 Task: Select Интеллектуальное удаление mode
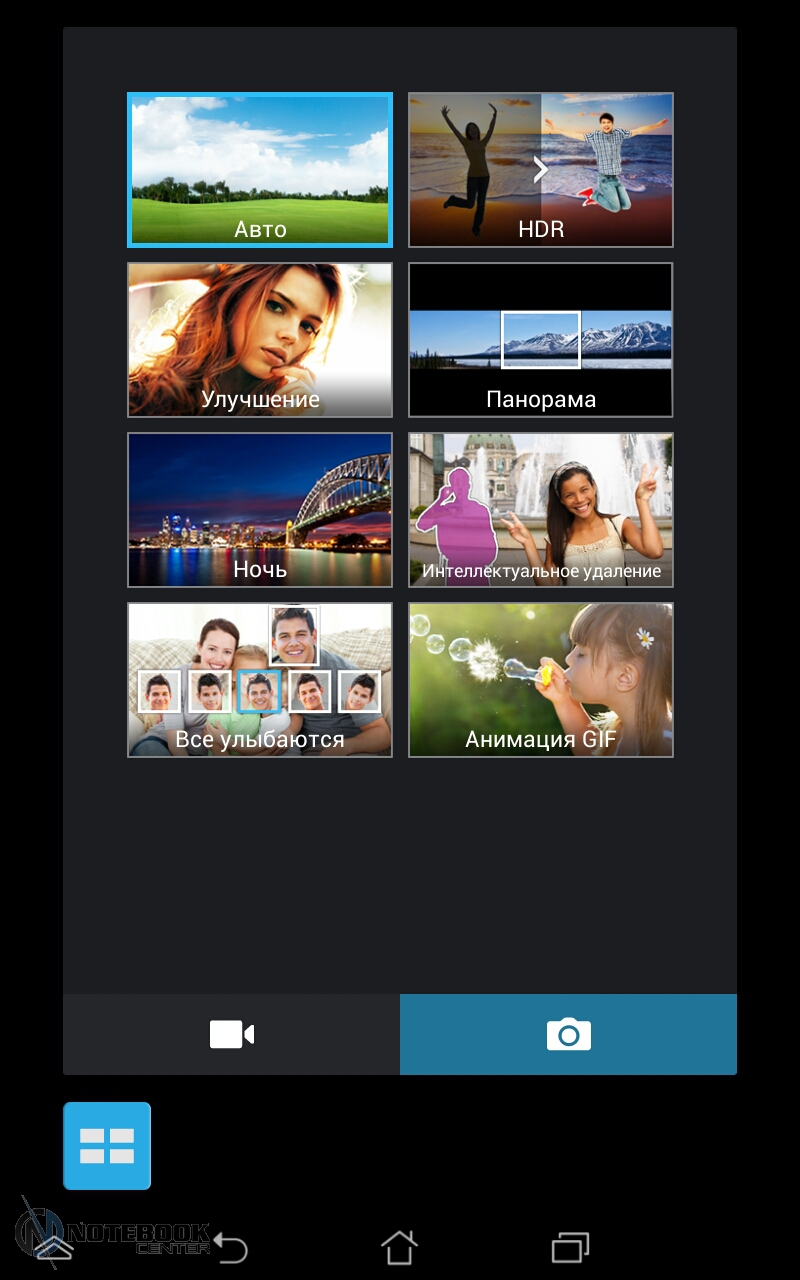point(540,510)
